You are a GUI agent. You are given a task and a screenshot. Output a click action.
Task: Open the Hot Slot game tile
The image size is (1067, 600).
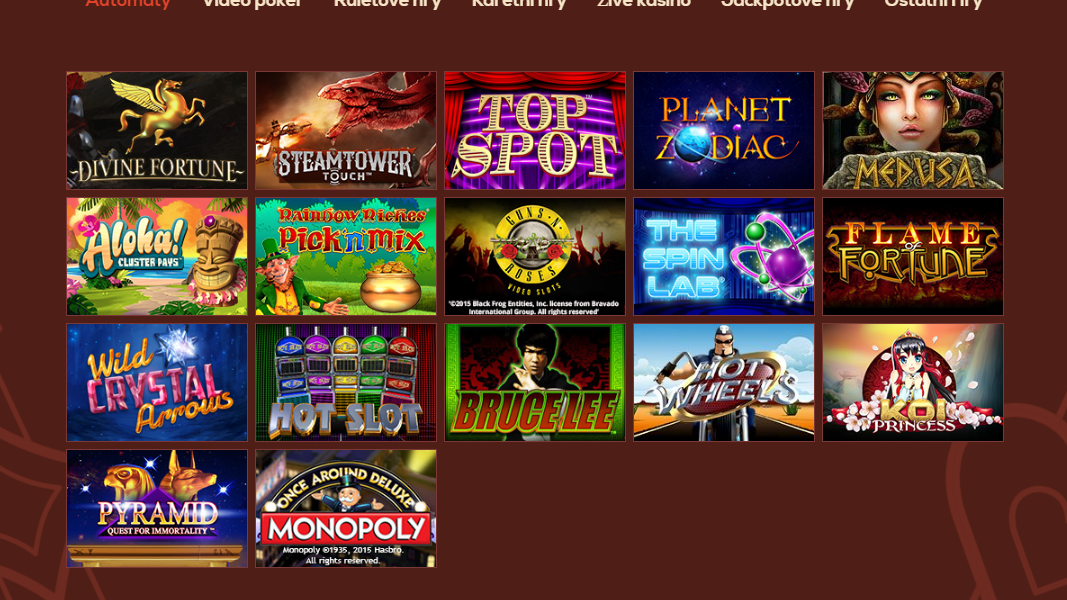346,382
